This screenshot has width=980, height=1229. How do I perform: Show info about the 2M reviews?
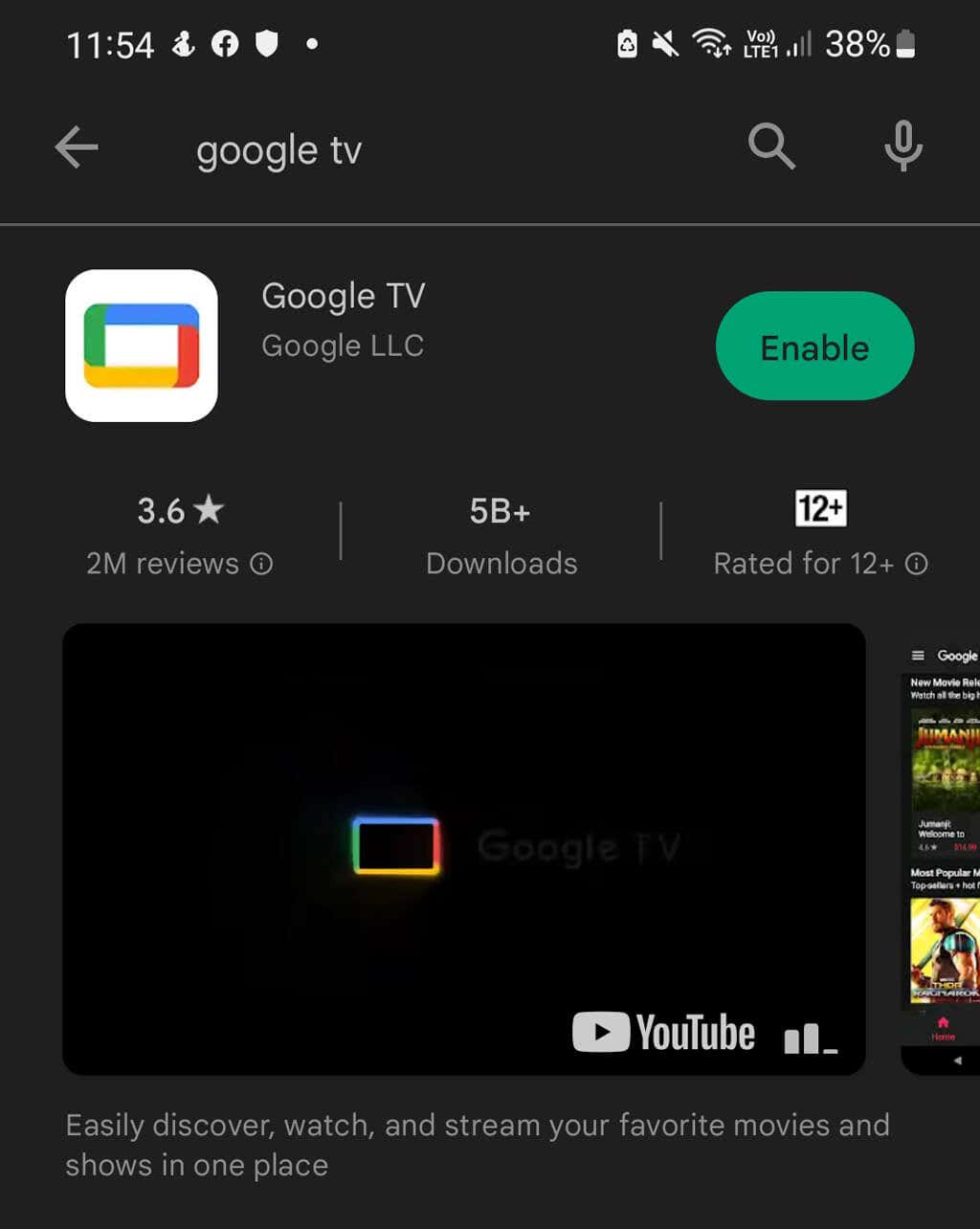tap(261, 565)
